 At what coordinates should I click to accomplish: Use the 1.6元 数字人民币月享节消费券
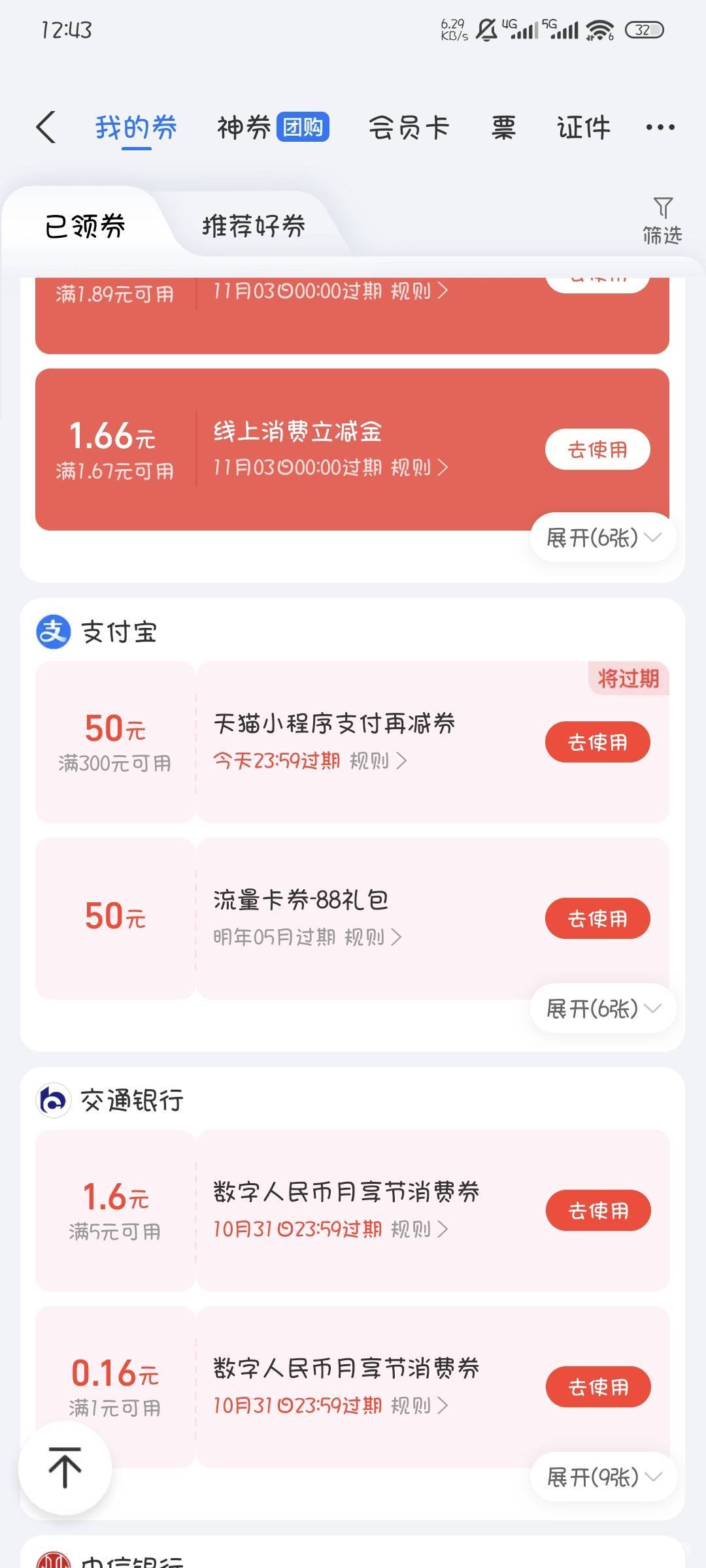tap(598, 1211)
